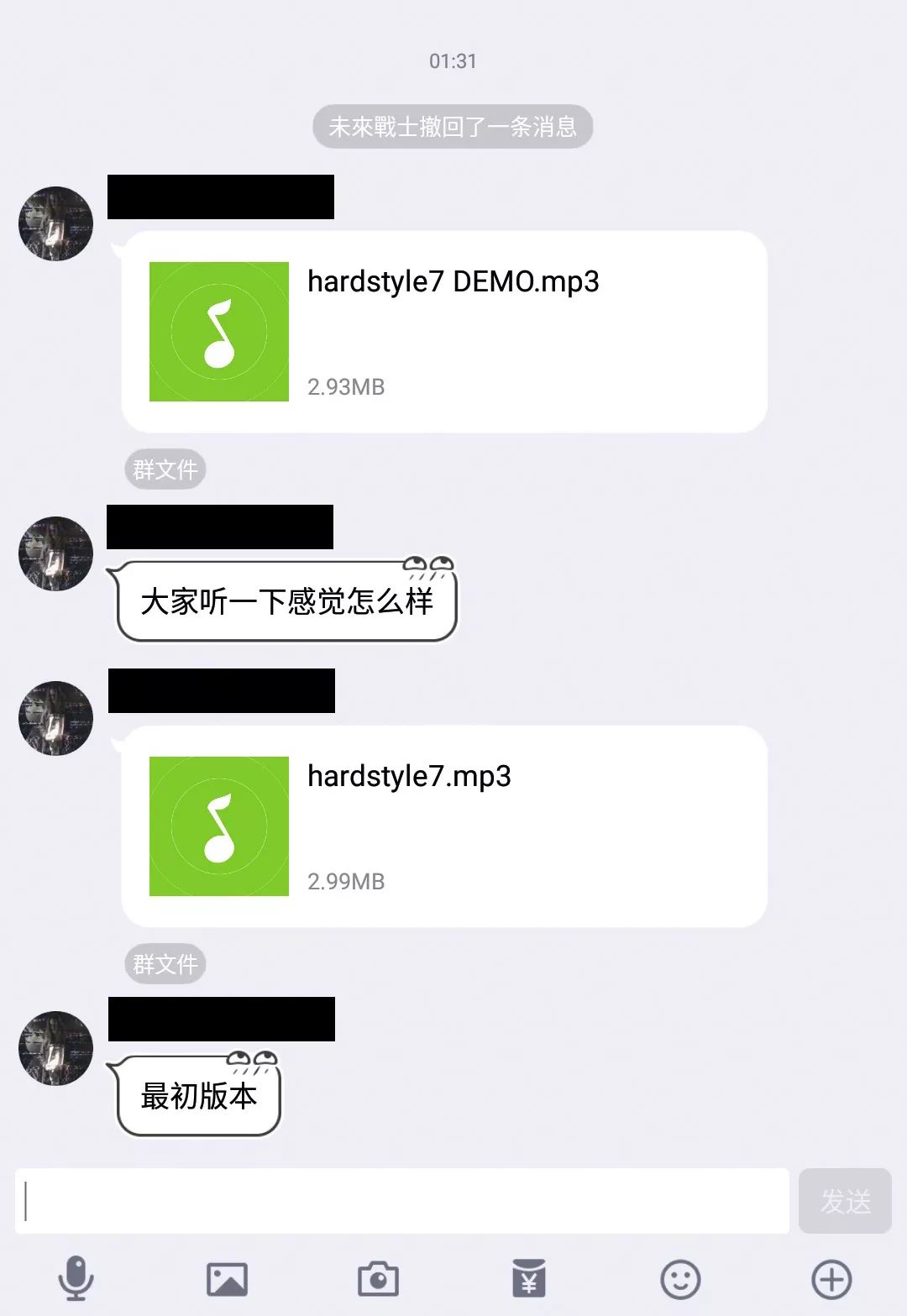Open the image gallery picker
This screenshot has width=907, height=1316.
[227, 1279]
